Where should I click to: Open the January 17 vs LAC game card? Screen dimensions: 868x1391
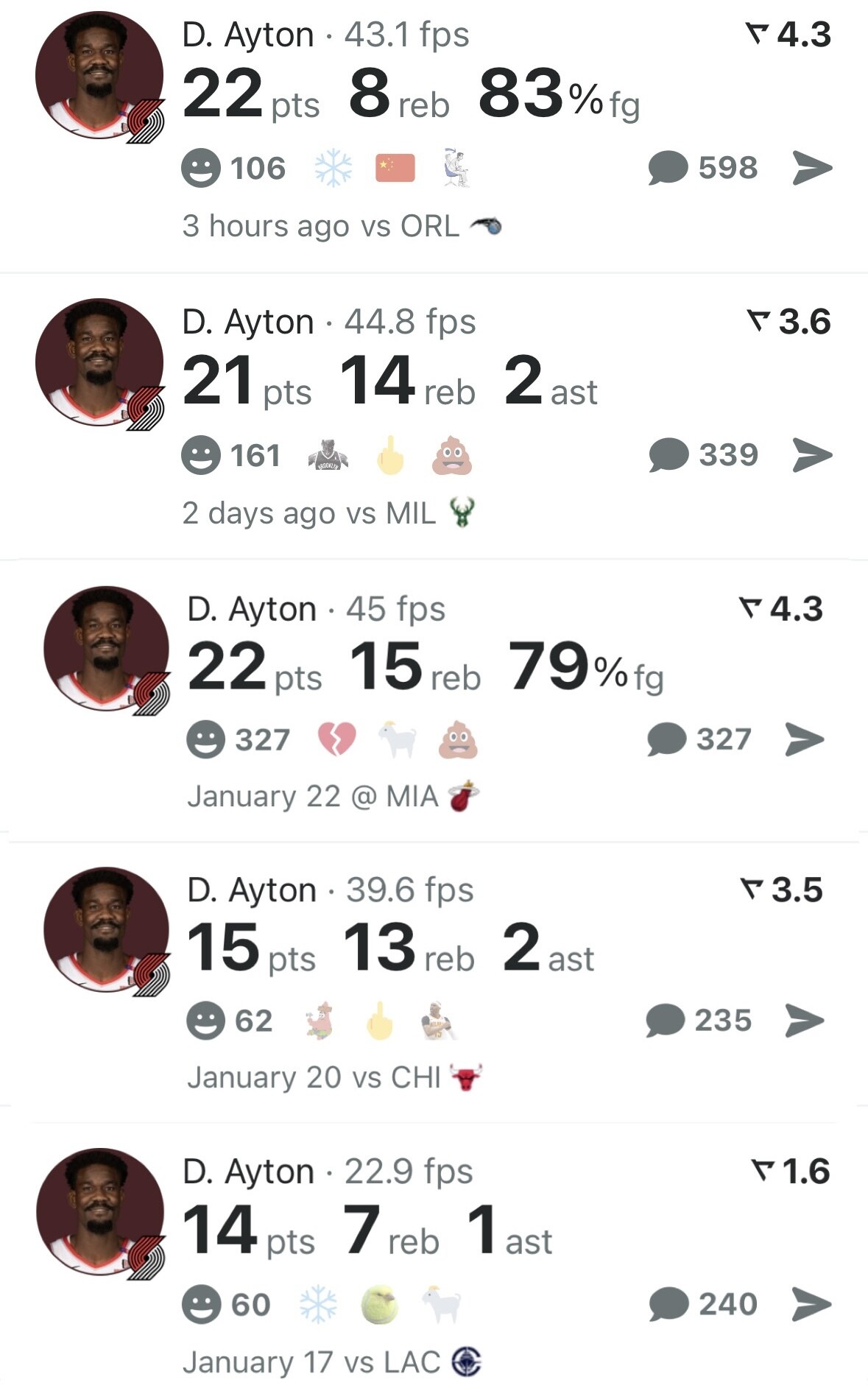point(367,1229)
